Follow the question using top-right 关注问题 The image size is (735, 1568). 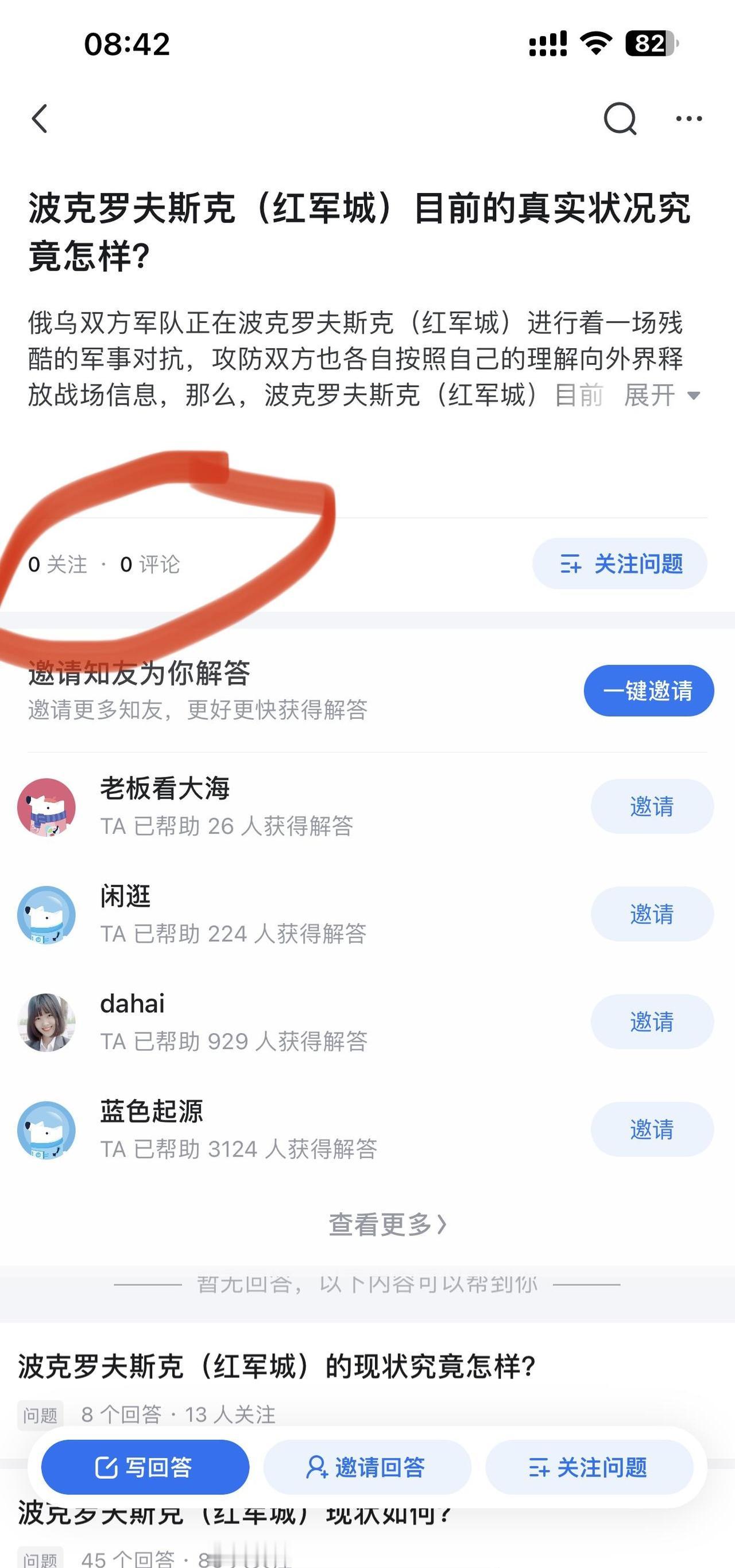[620, 564]
